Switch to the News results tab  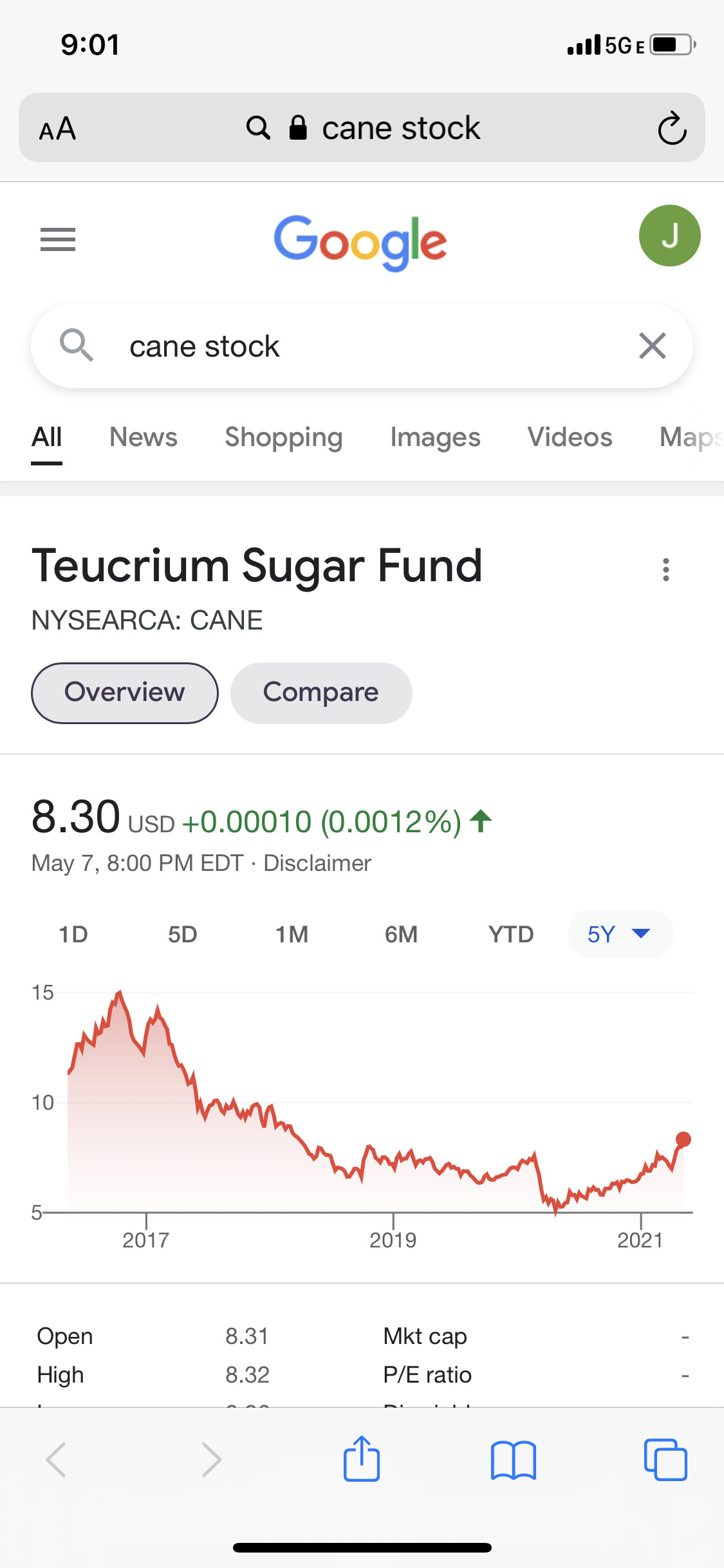coord(143,437)
